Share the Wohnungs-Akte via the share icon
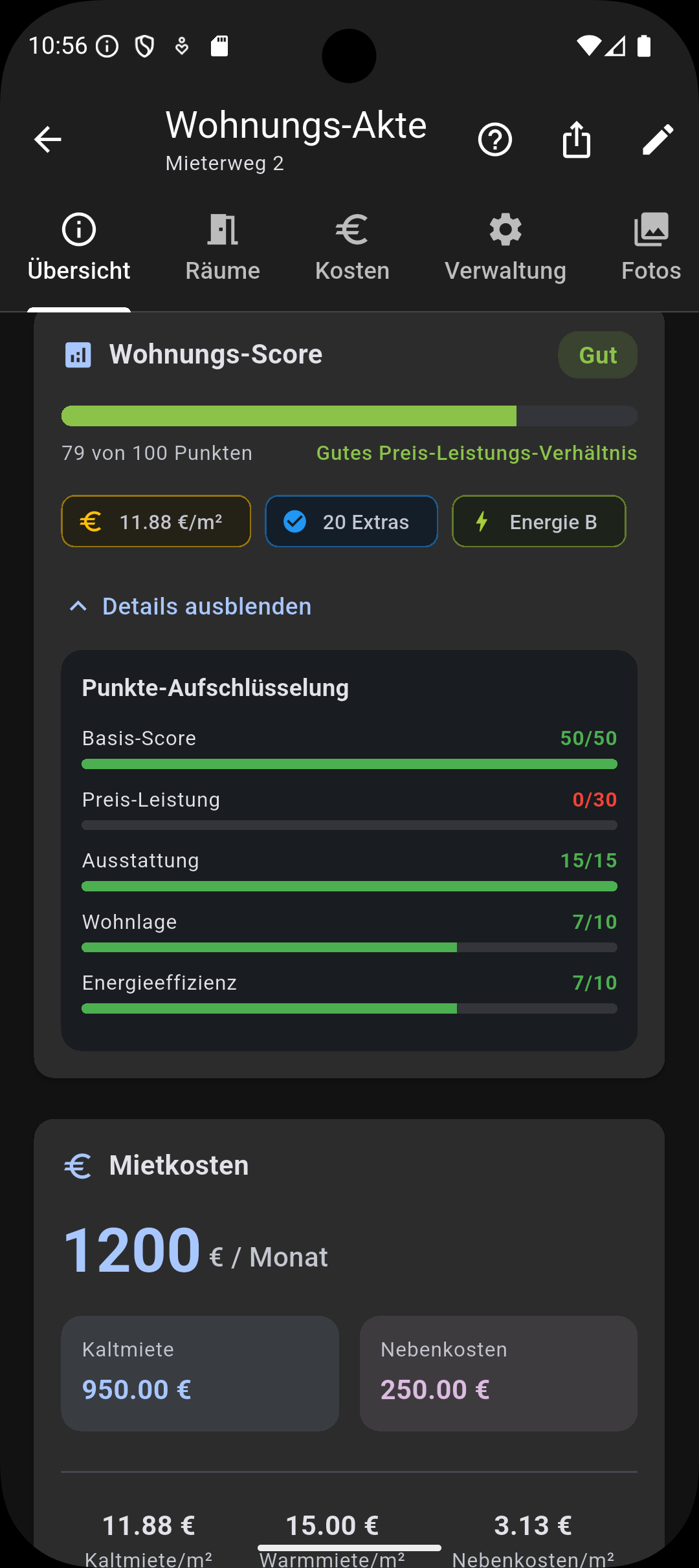 coord(577,139)
